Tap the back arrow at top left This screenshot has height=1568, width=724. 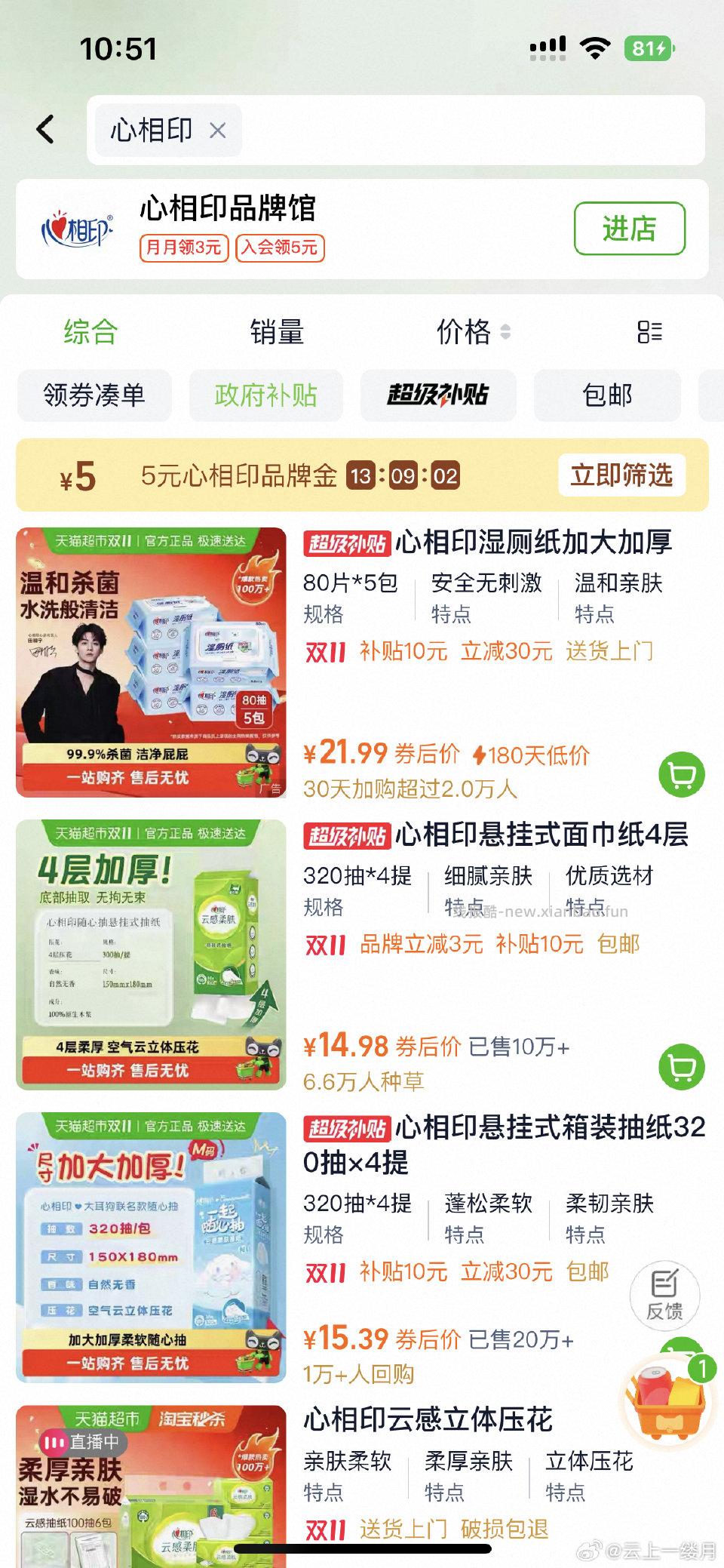[45, 128]
